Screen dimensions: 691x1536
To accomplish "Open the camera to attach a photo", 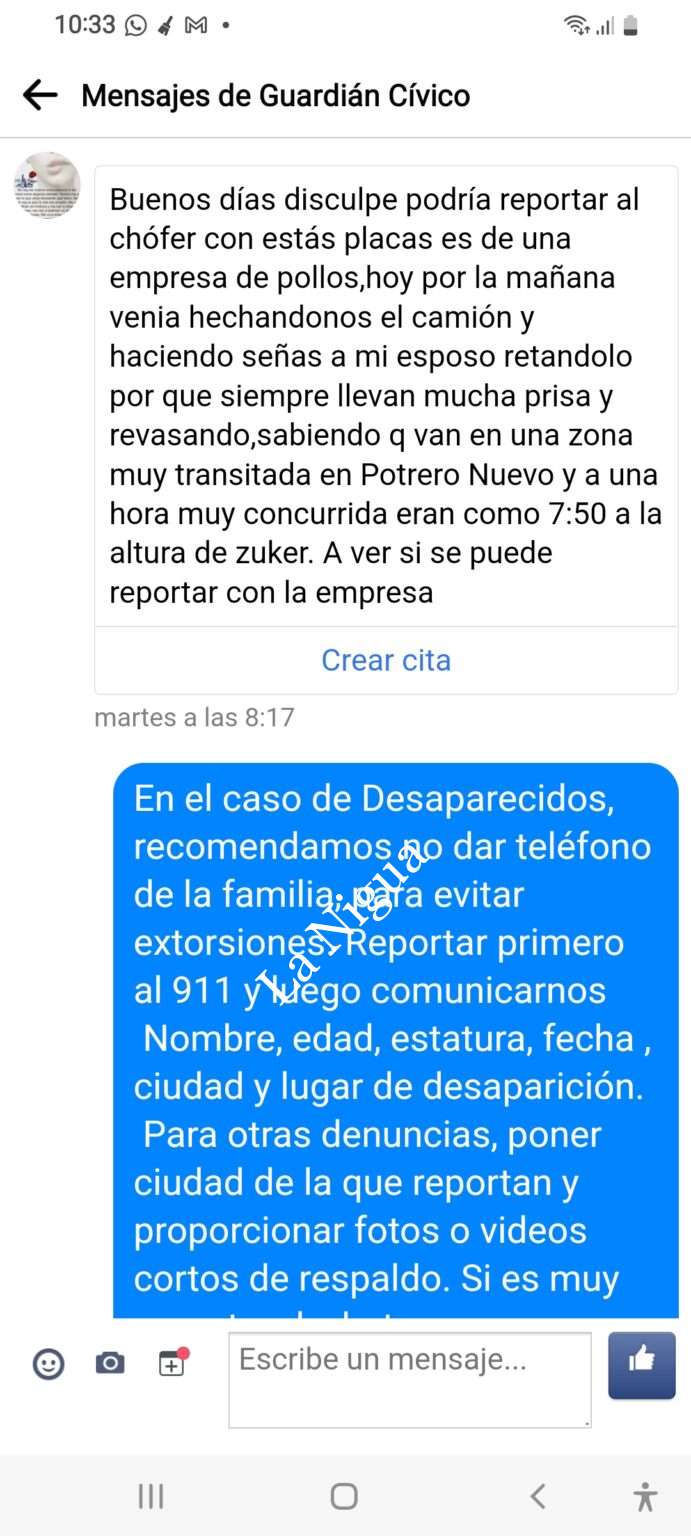I will [110, 1363].
